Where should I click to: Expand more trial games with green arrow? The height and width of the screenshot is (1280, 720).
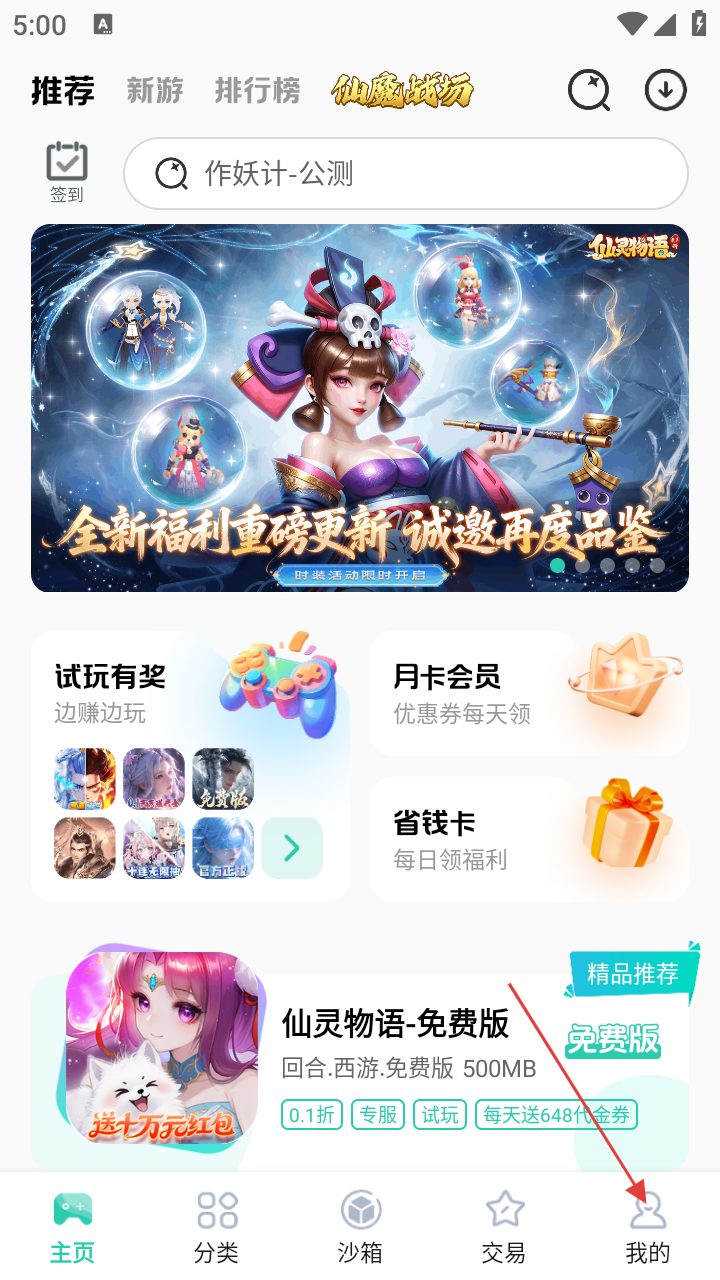(x=292, y=848)
